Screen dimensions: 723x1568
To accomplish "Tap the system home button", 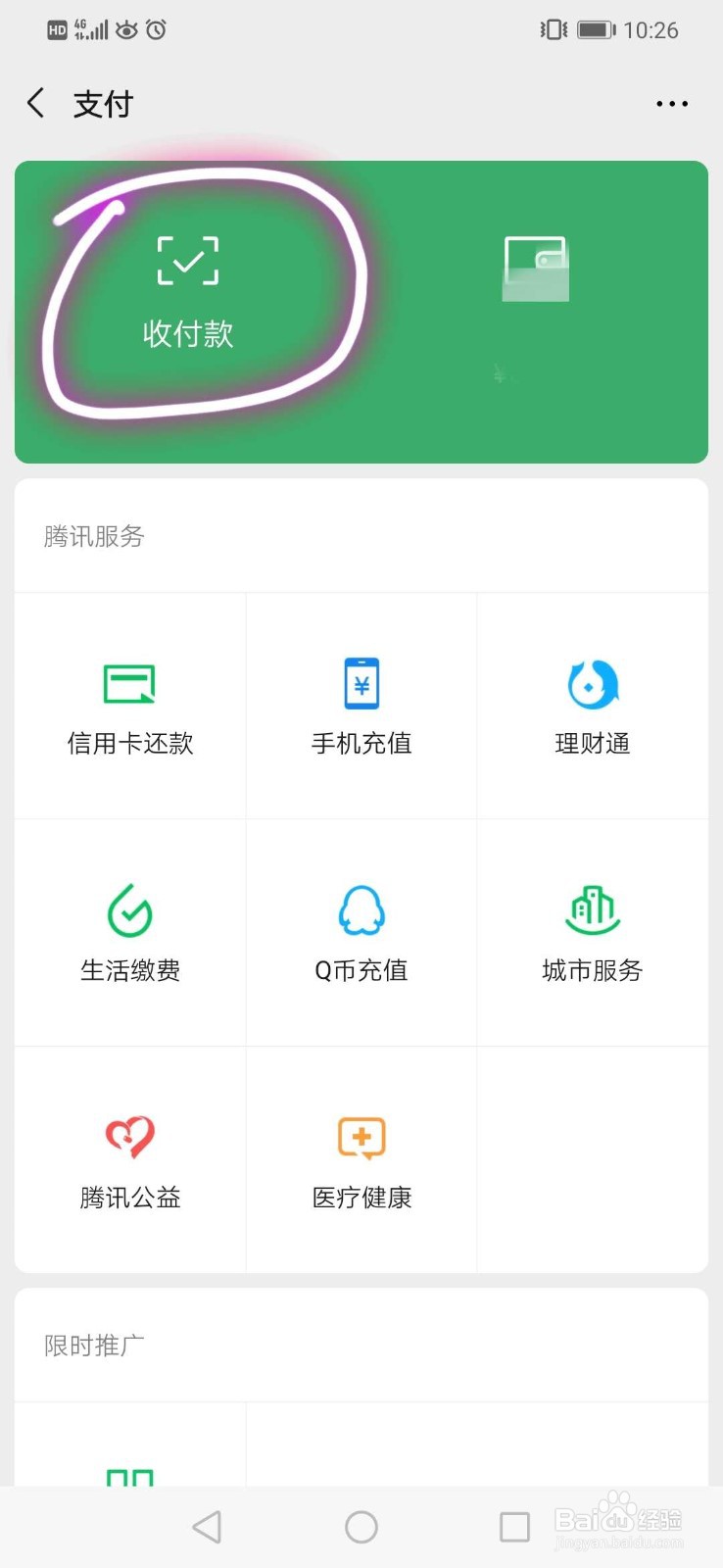I will coord(361,1527).
